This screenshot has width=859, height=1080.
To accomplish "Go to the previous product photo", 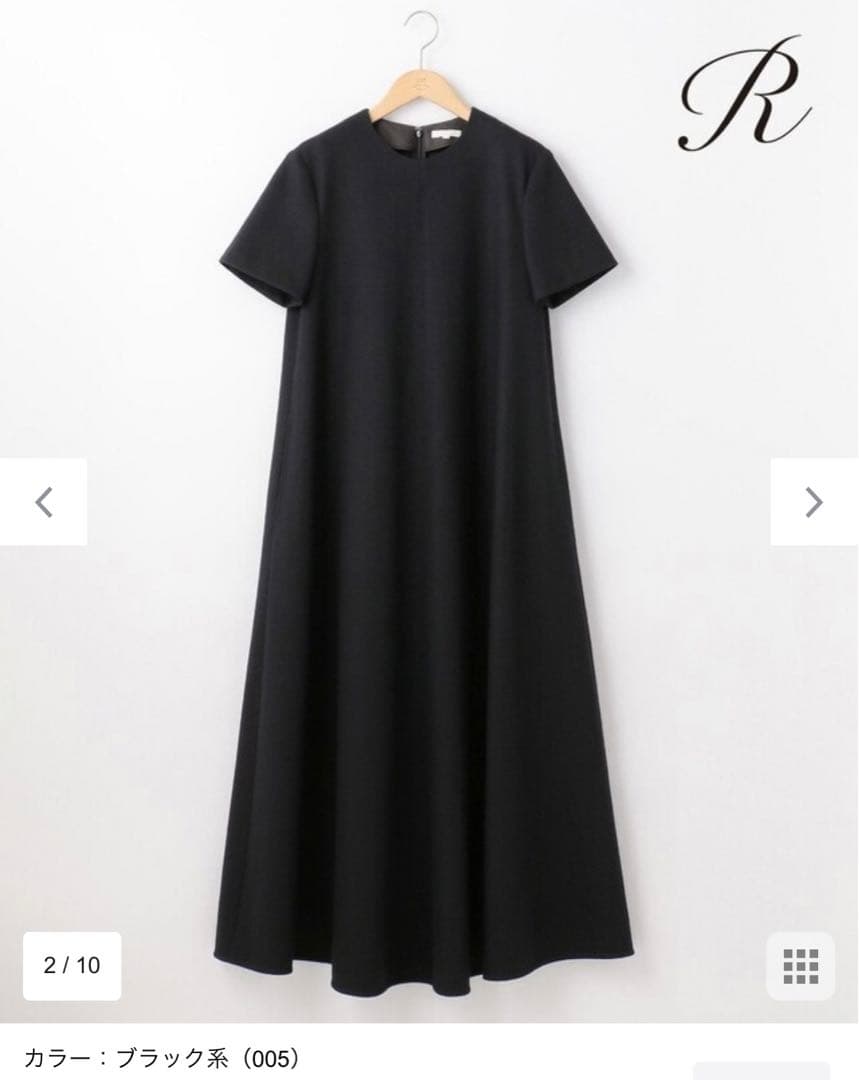I will point(43,502).
